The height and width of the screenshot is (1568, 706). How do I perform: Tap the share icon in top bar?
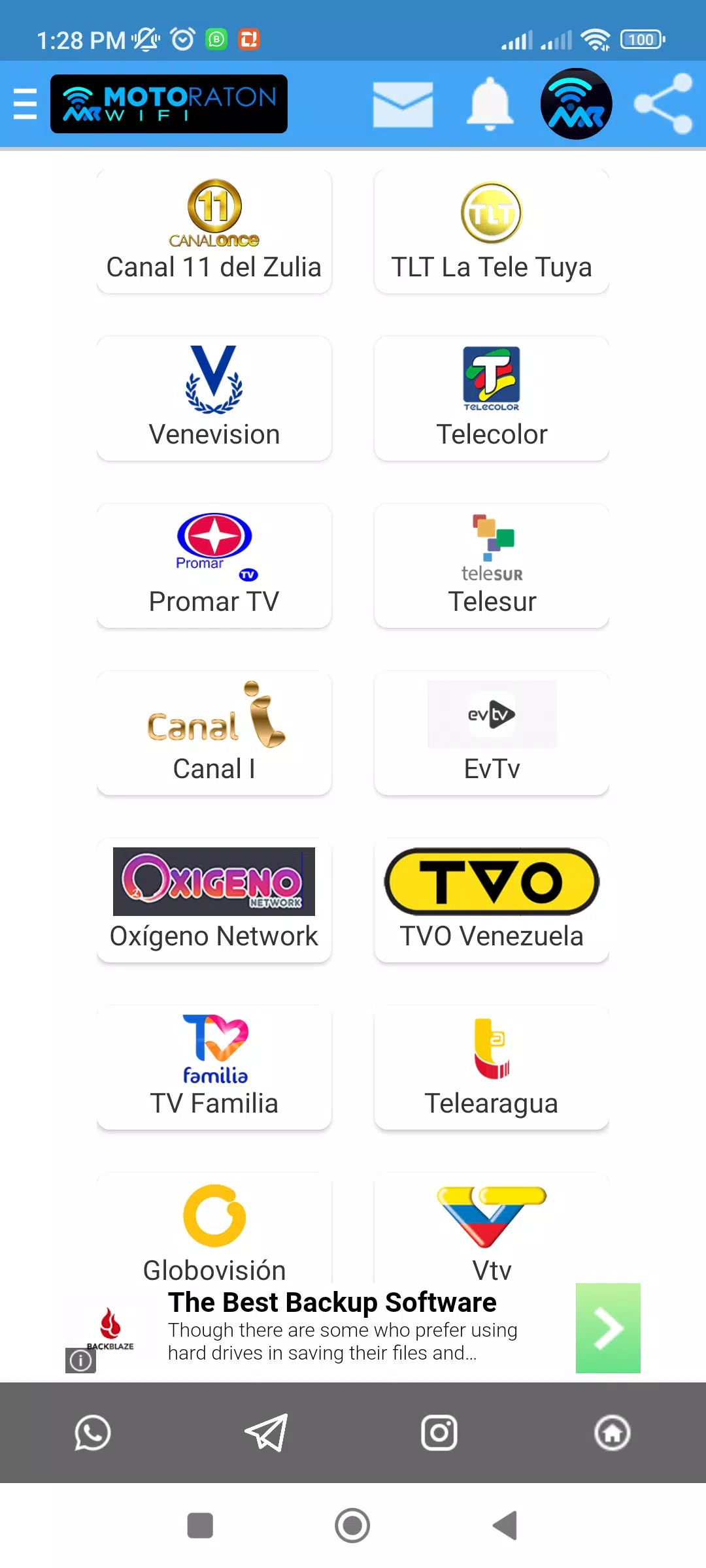tap(663, 104)
